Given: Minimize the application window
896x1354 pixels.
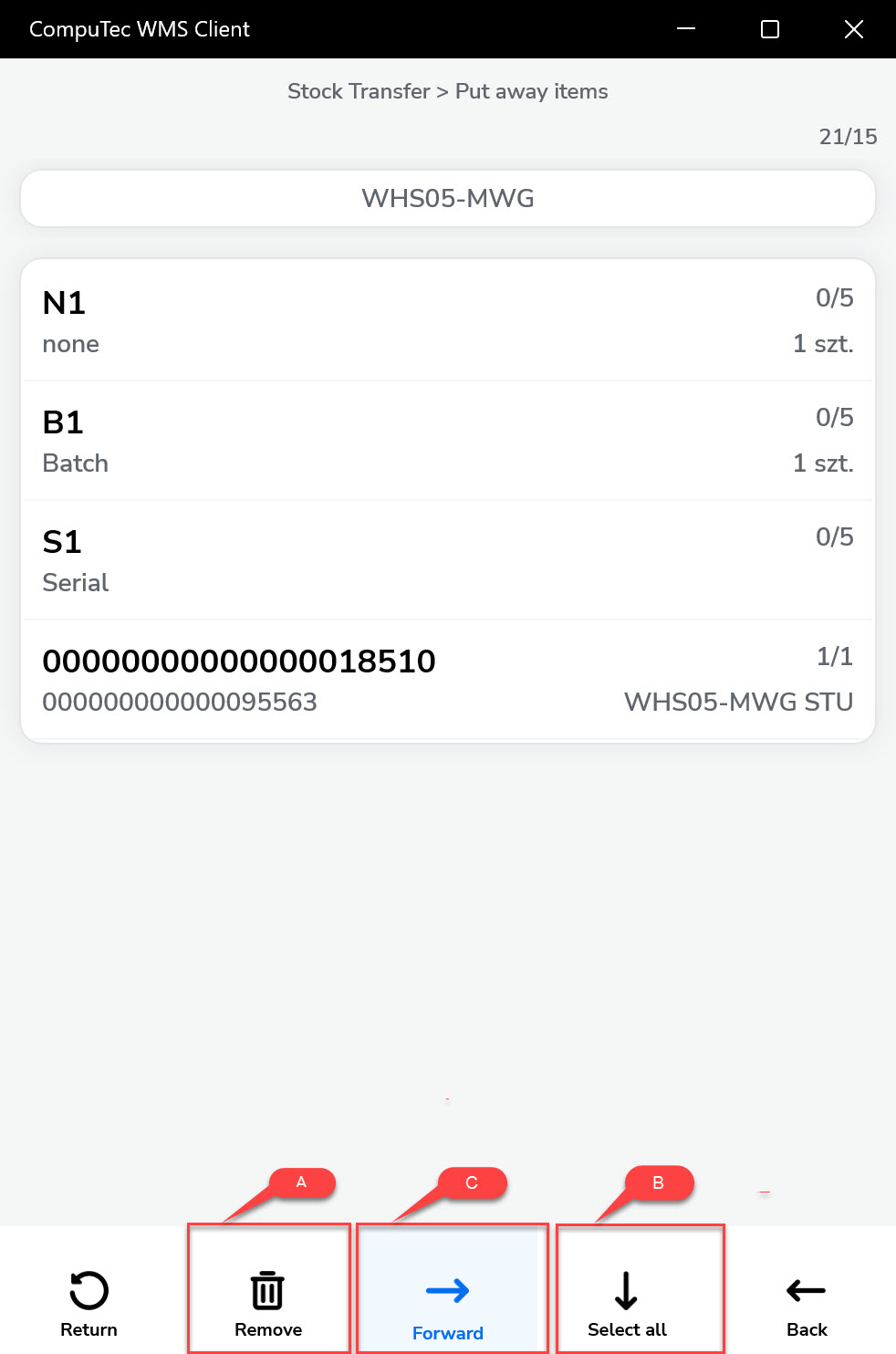Looking at the screenshot, I should (686, 29).
